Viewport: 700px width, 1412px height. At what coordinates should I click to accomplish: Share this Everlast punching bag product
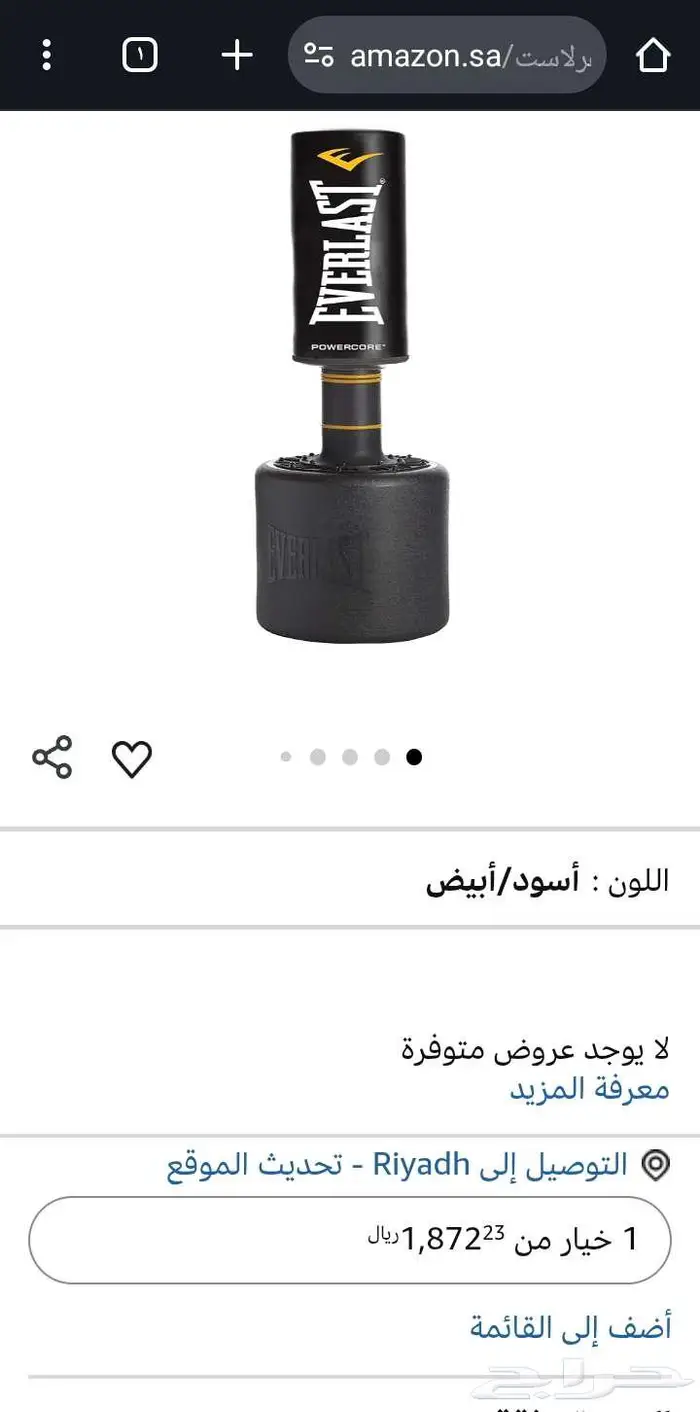click(x=52, y=757)
